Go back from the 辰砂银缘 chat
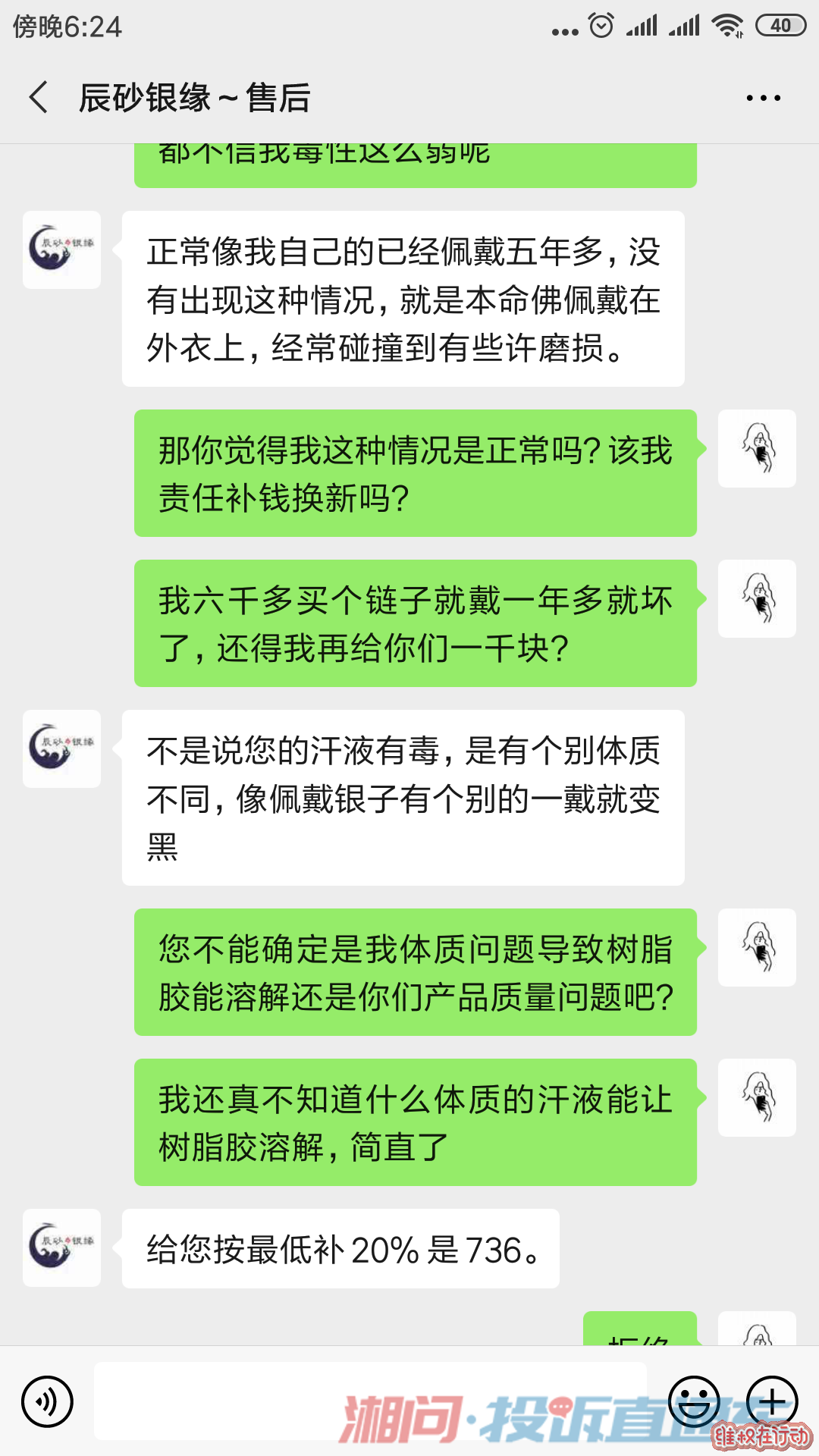819x1456 pixels. pos(39,98)
